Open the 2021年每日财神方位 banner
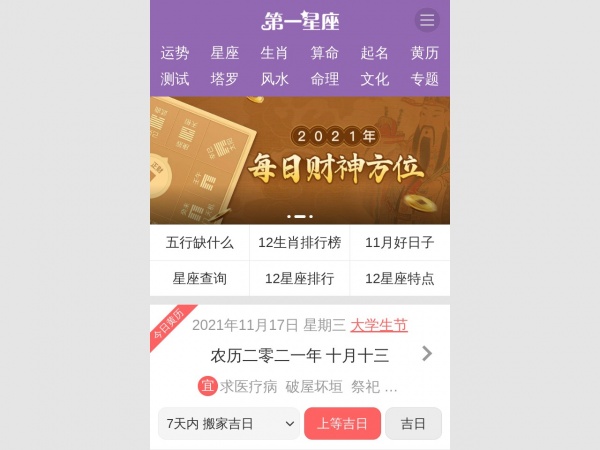Screen dimensions: 600x450 (x=300, y=160)
